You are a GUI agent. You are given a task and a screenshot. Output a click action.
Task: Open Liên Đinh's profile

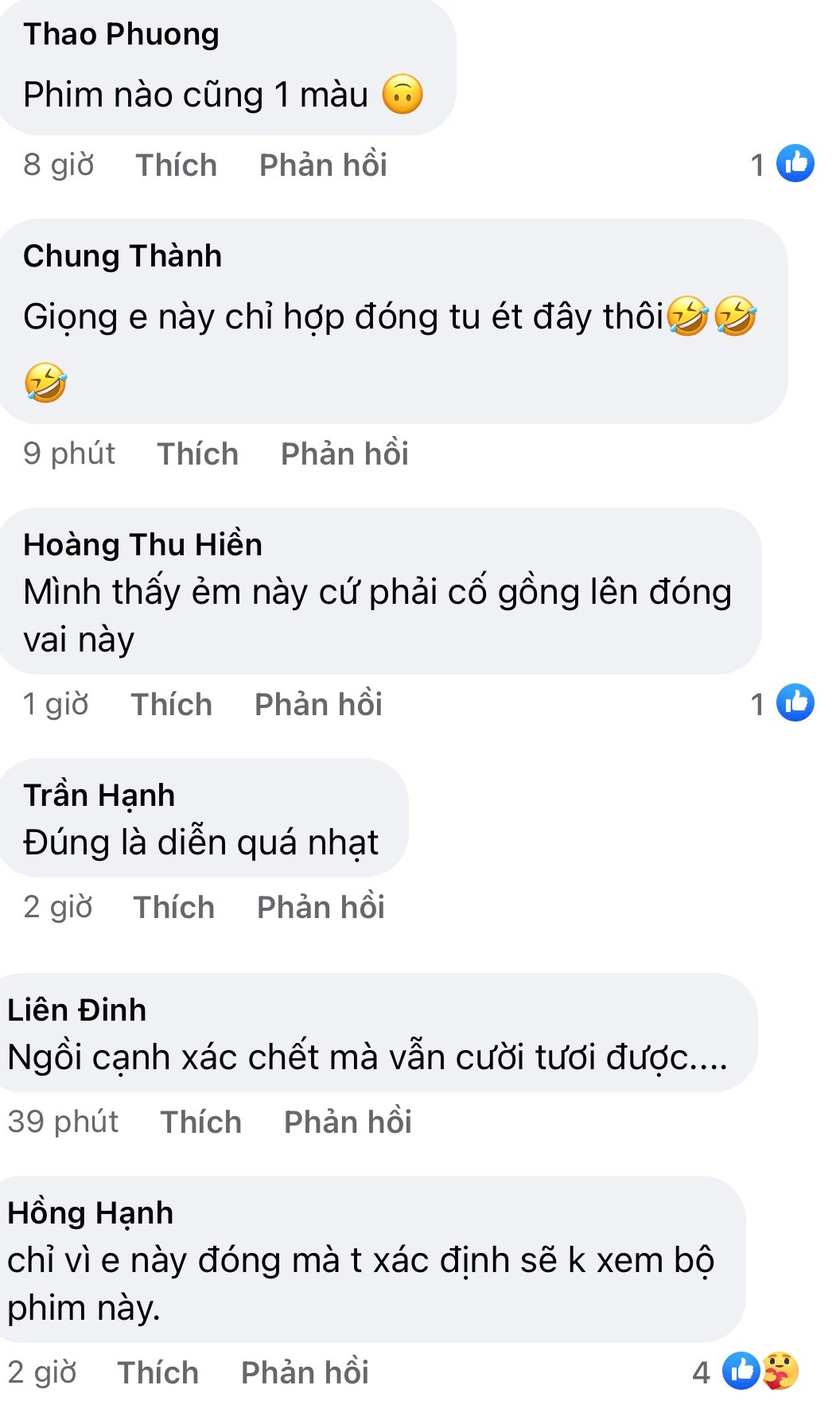(77, 1010)
